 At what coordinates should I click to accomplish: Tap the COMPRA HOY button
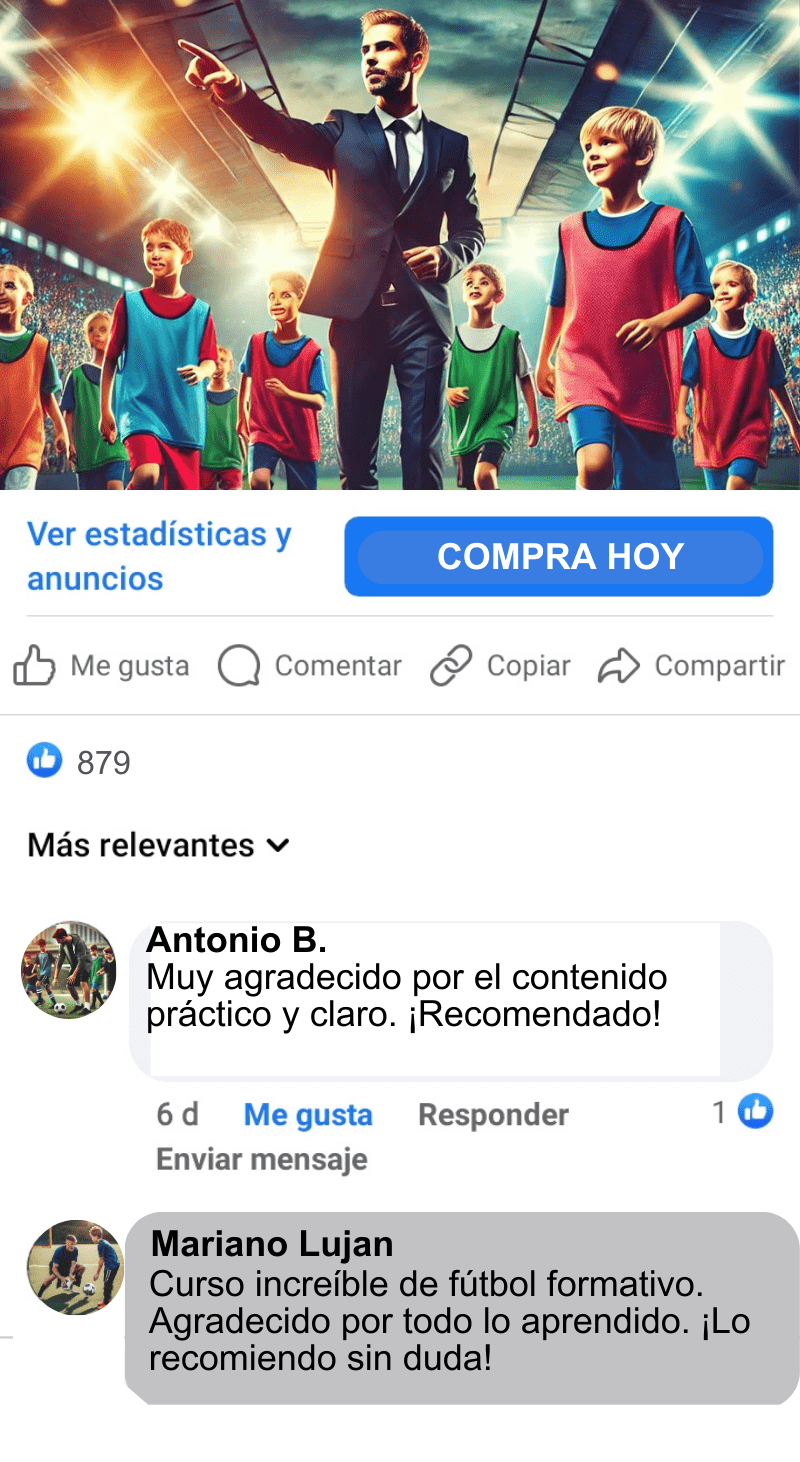point(558,556)
